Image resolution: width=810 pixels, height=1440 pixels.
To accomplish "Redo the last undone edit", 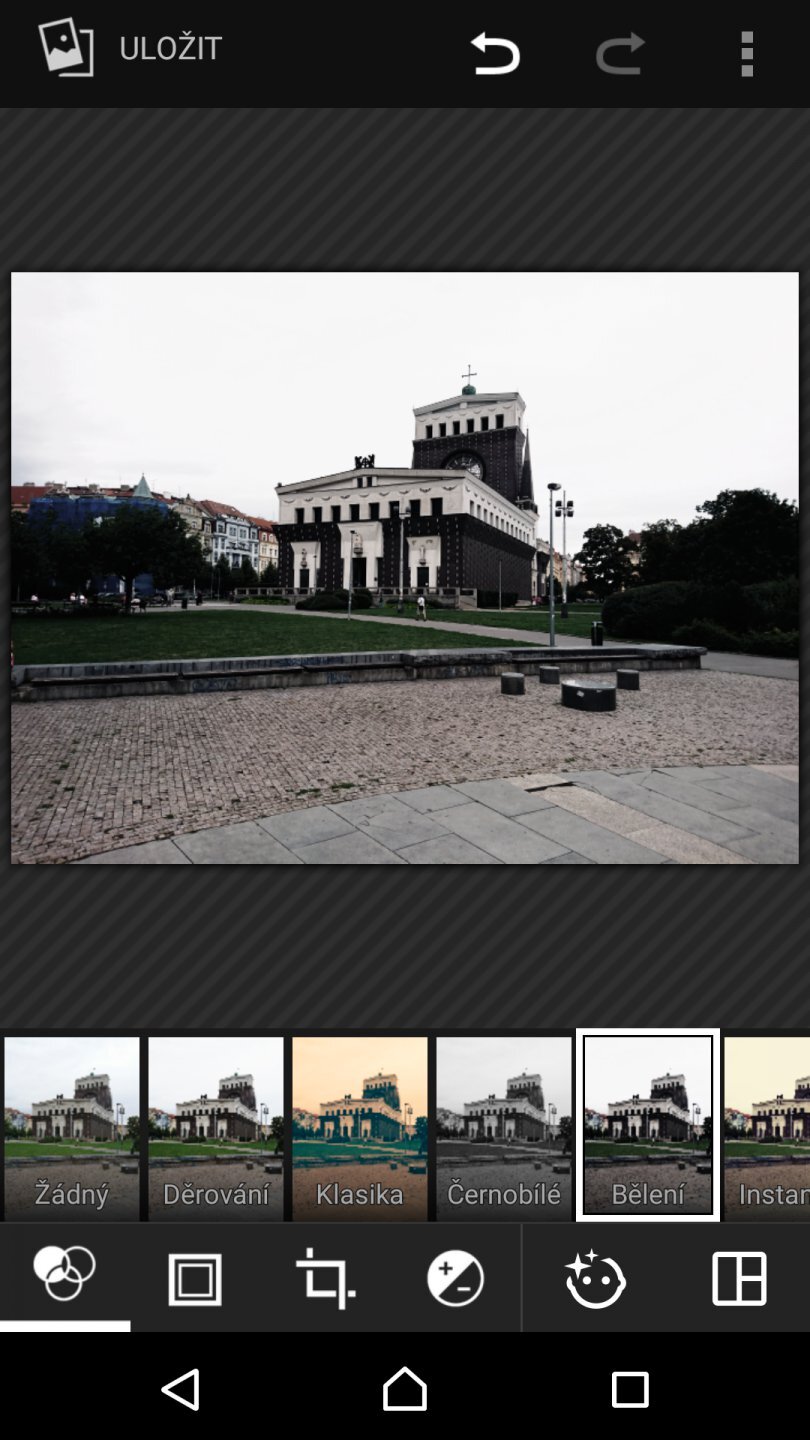I will coord(620,53).
